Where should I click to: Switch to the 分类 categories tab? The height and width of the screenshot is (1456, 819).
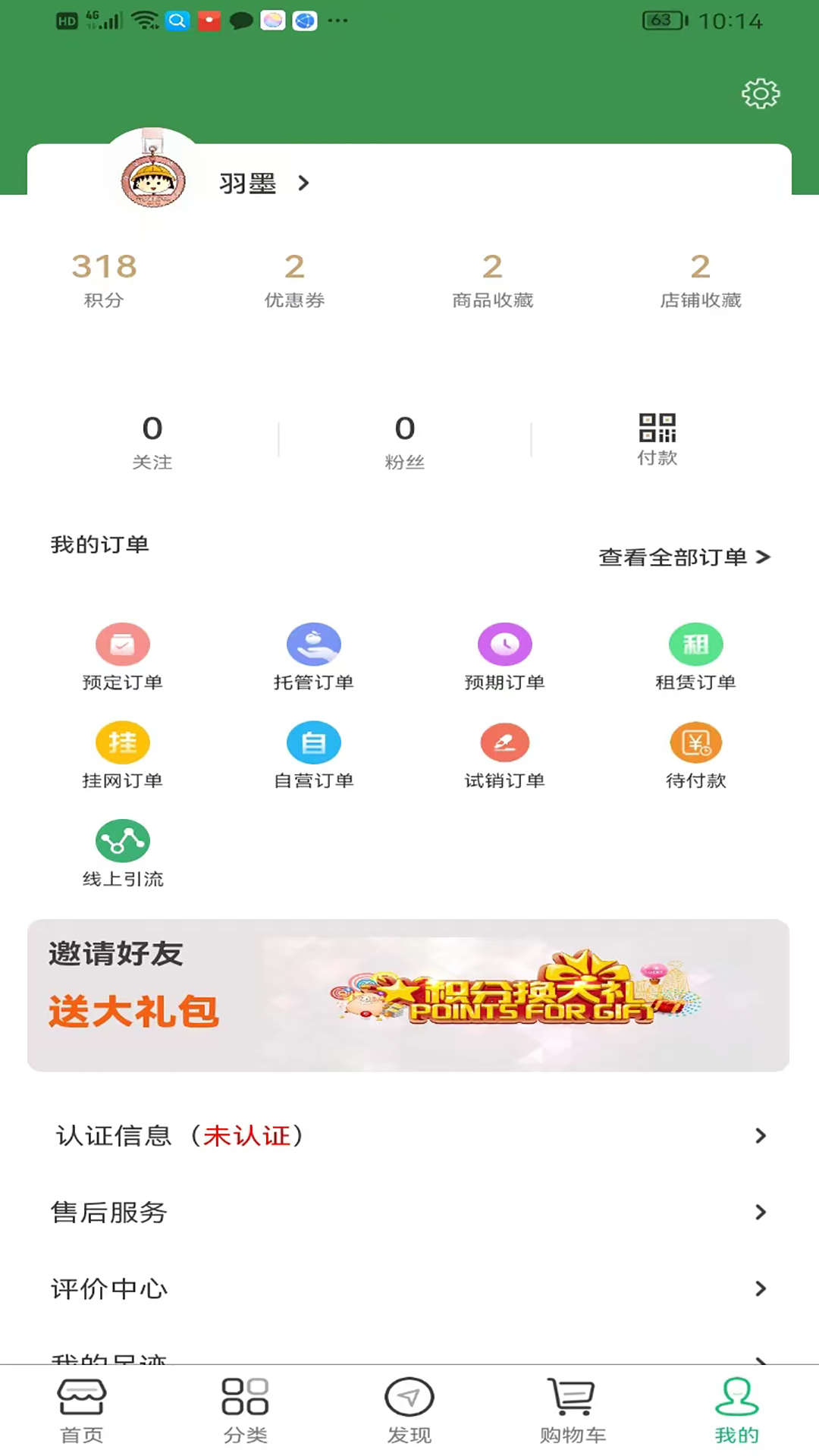(245, 1409)
